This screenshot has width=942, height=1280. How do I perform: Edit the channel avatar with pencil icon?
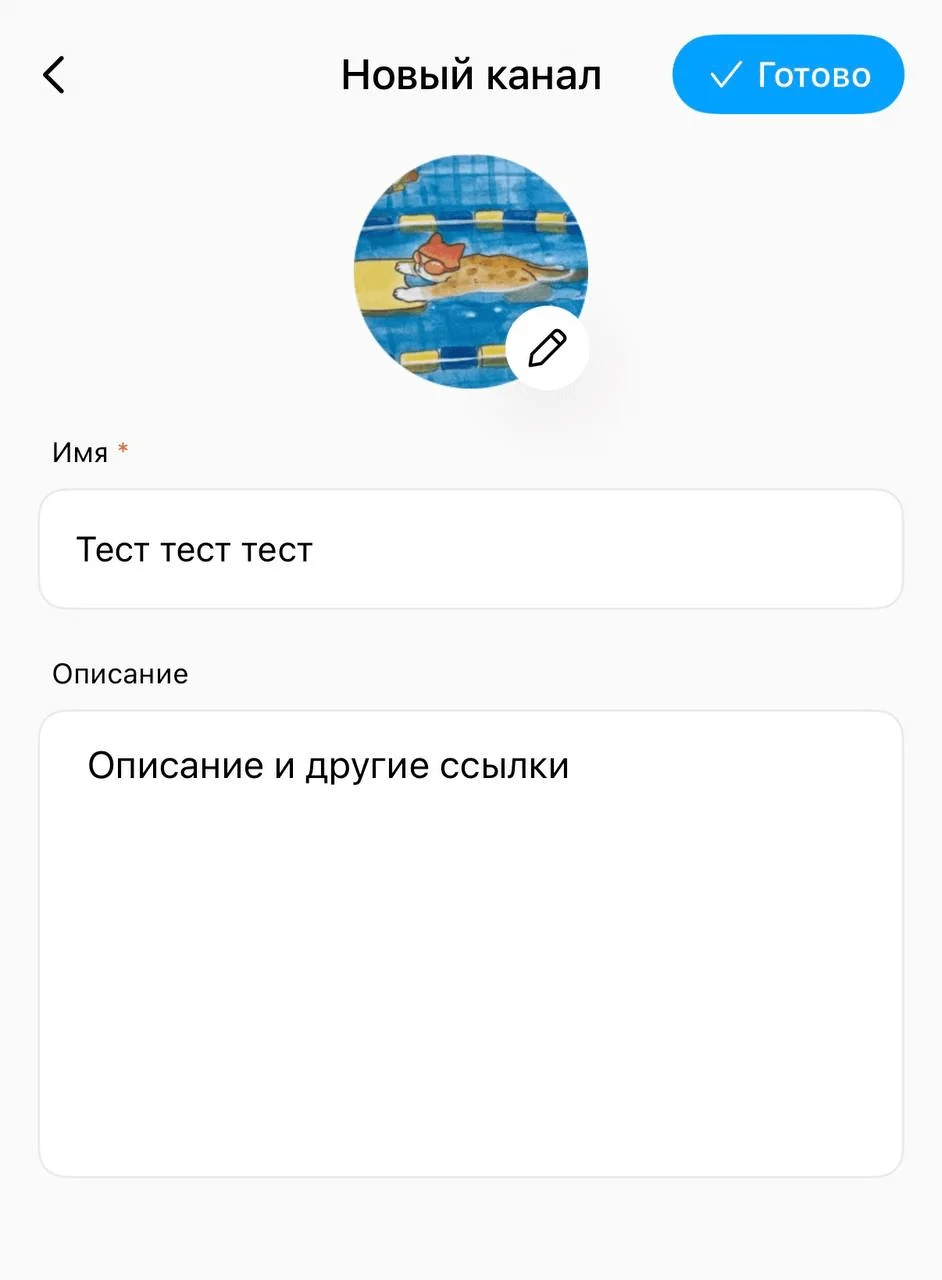pyautogui.click(x=547, y=348)
